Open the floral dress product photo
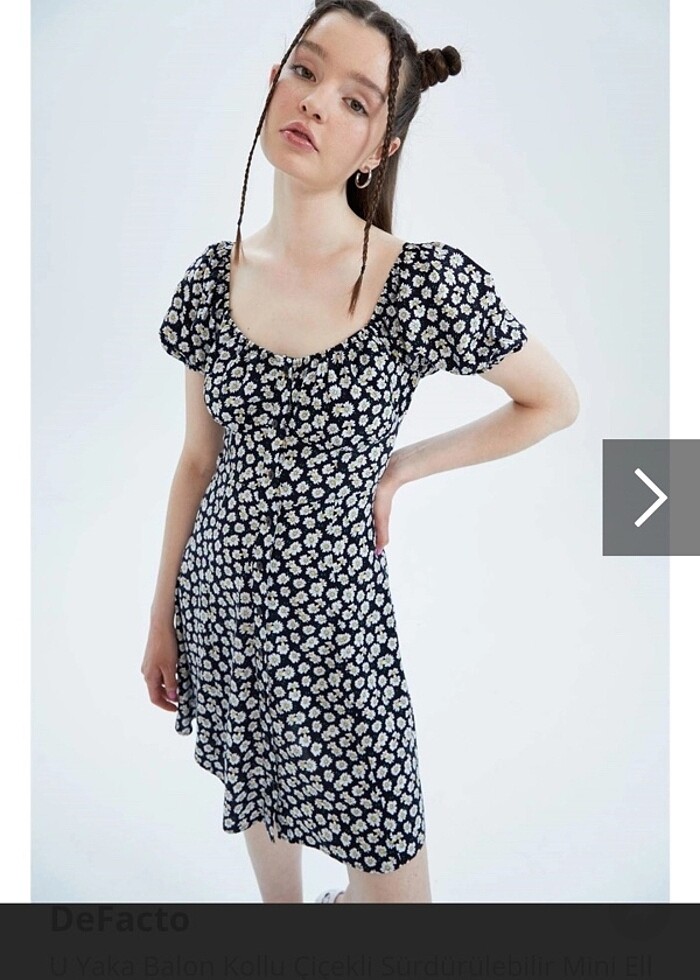Viewport: 700px width, 980px height. click(x=330, y=450)
